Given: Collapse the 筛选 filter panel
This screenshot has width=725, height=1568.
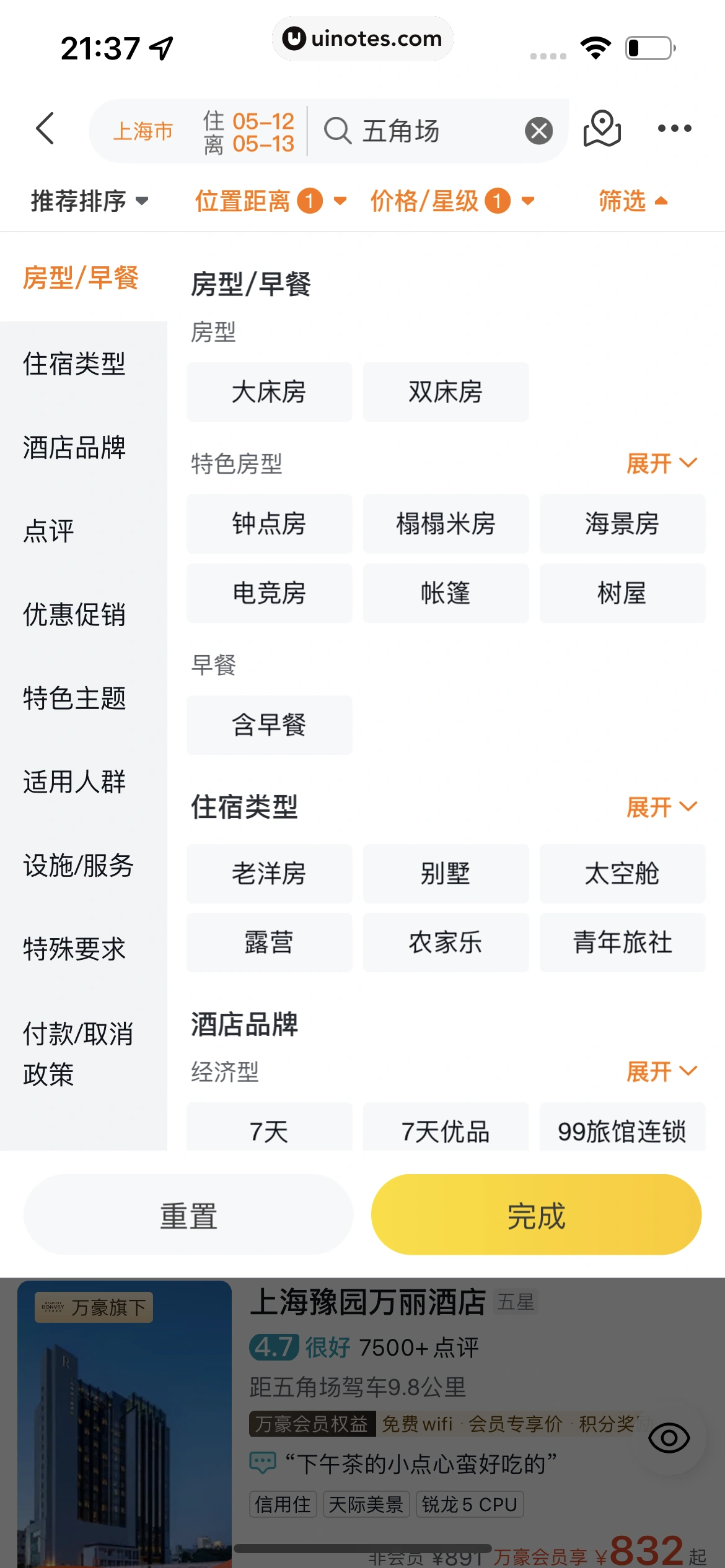Looking at the screenshot, I should click(x=633, y=201).
